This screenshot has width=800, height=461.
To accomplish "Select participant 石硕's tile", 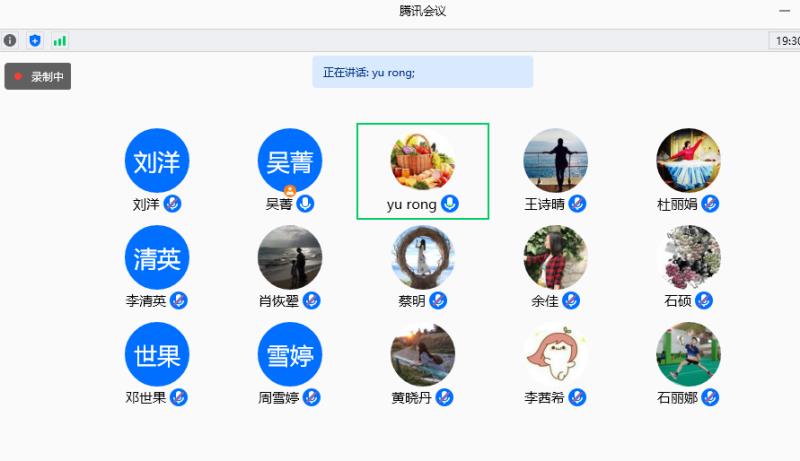I will click(x=688, y=258).
